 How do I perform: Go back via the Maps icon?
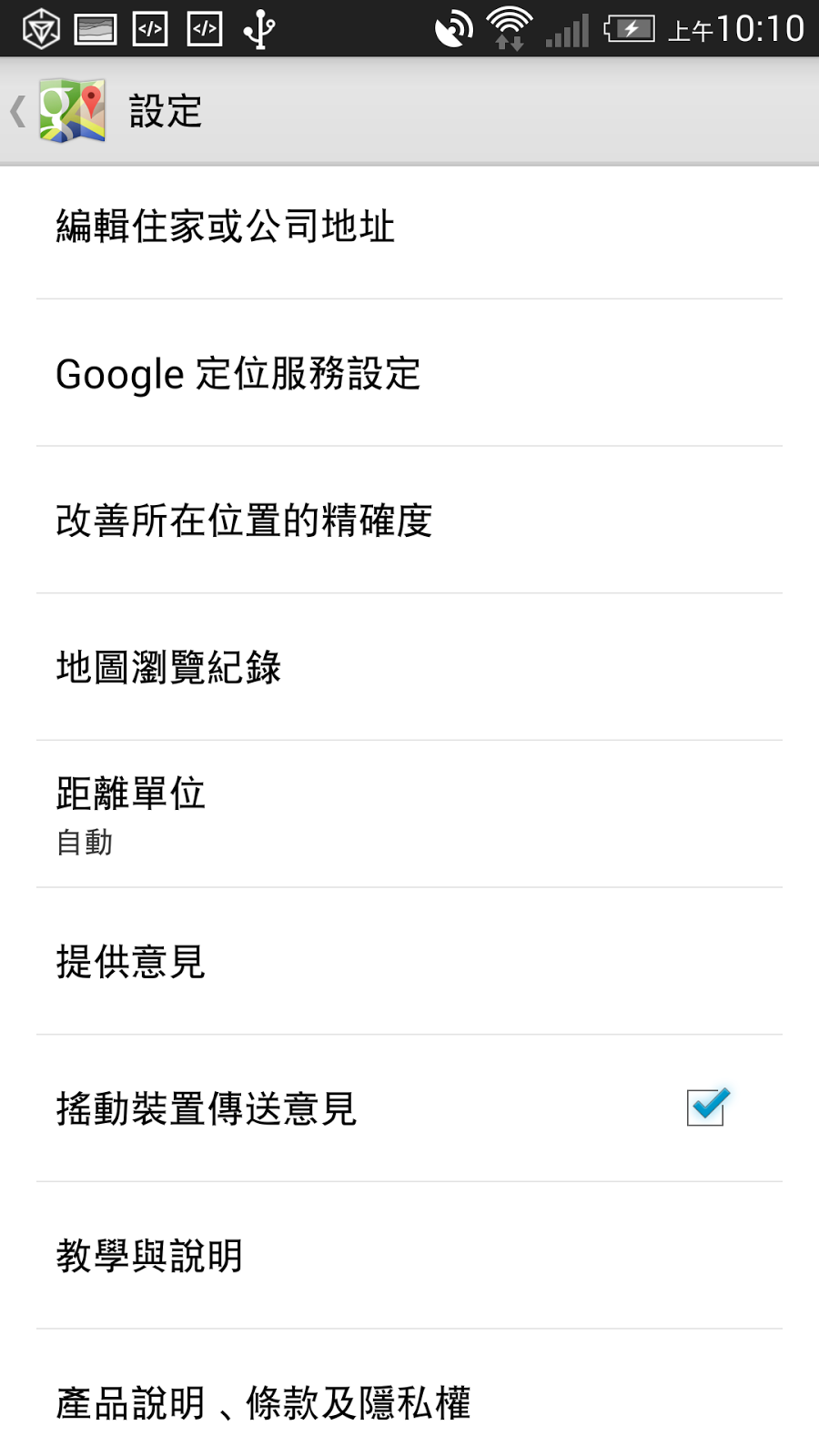[71, 111]
